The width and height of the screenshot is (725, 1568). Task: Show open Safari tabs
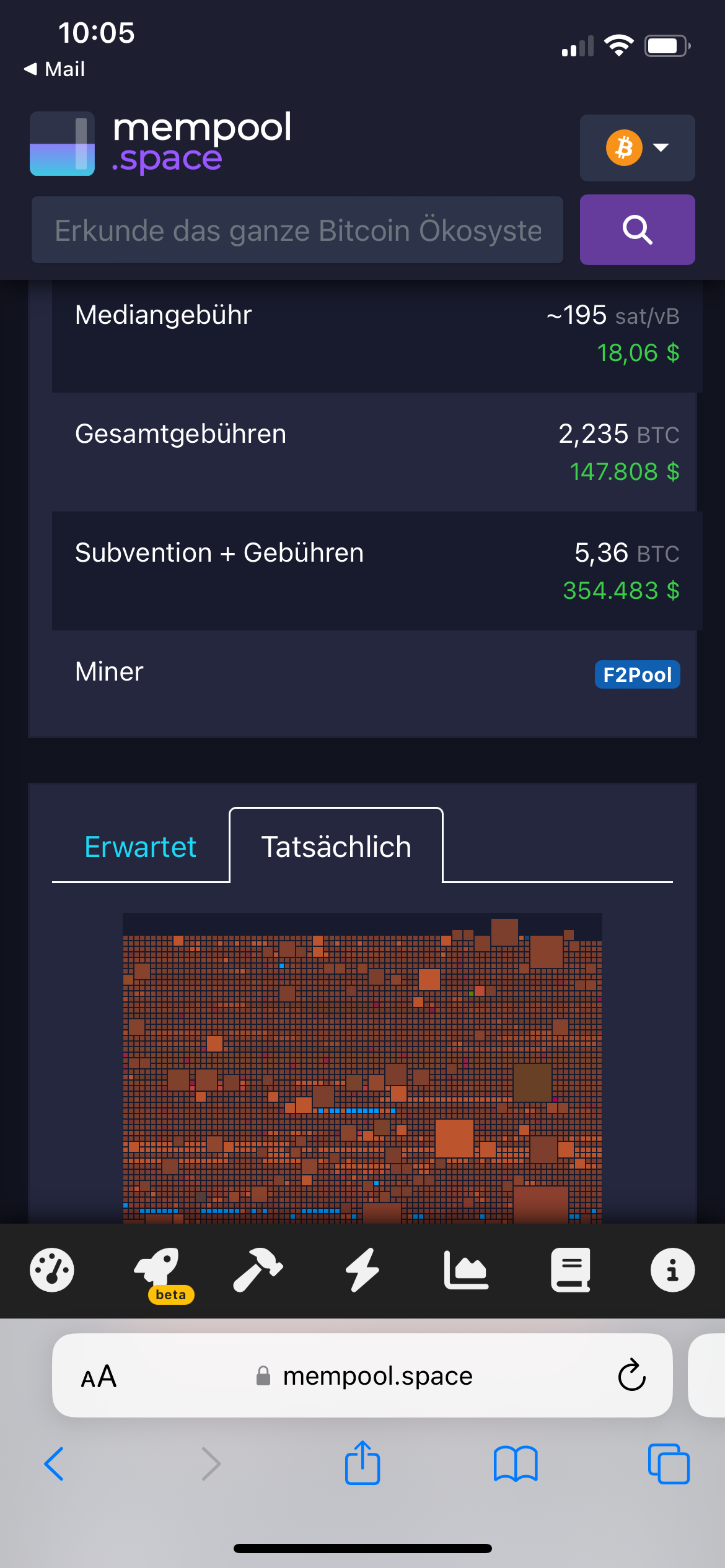[668, 1463]
